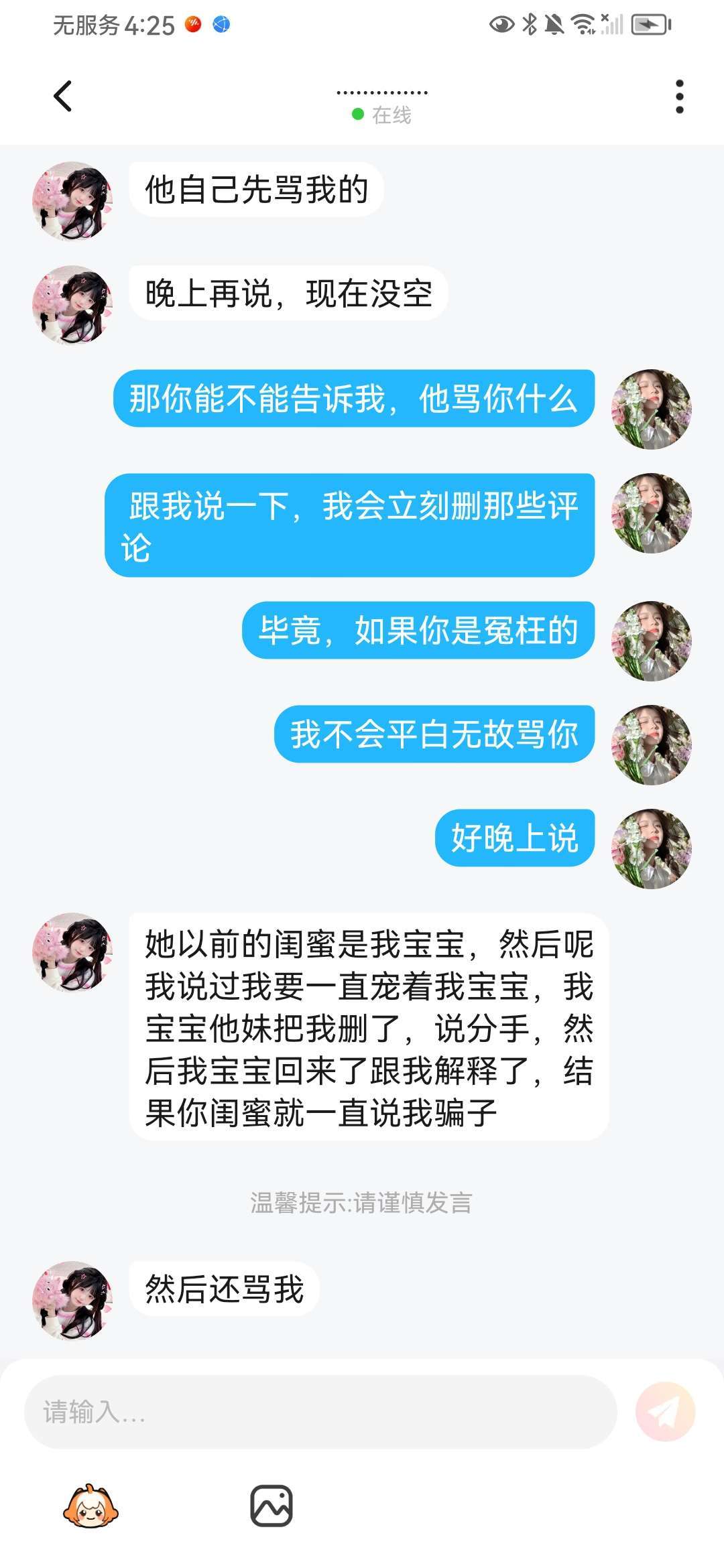
Task: Send the message with paper plane button
Action: point(665,1411)
